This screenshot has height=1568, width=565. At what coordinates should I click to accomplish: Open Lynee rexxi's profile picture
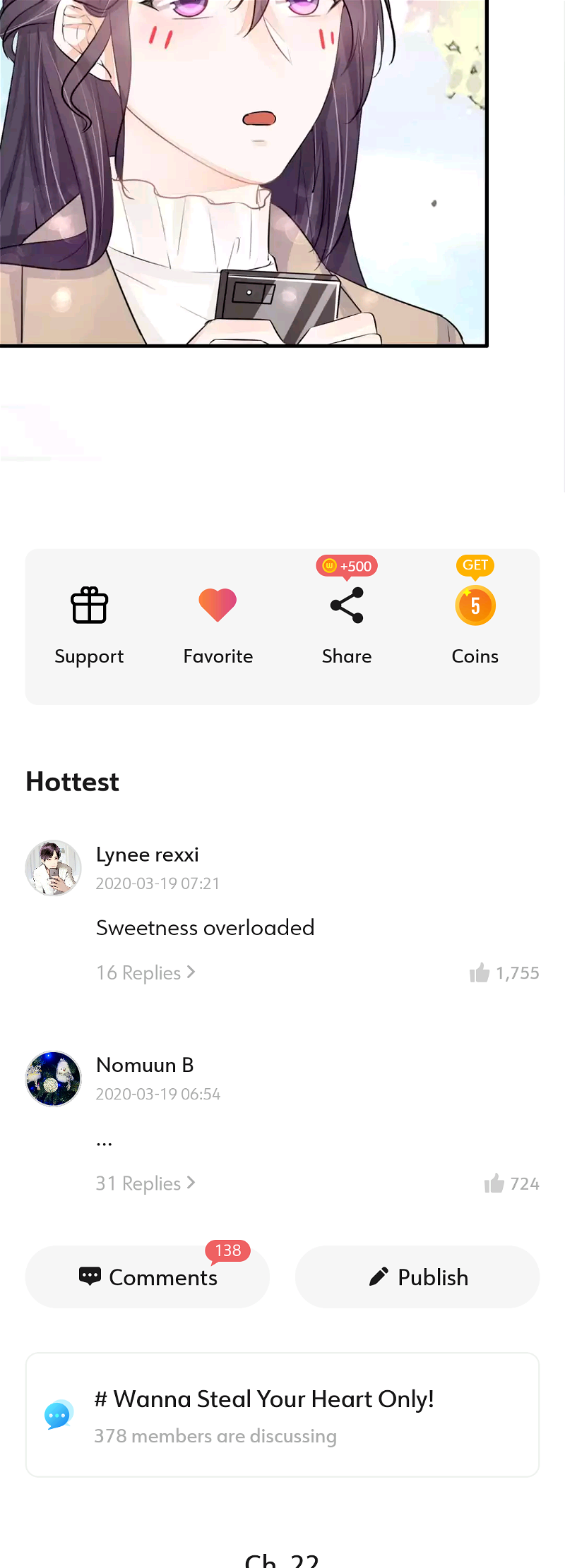coord(54,868)
